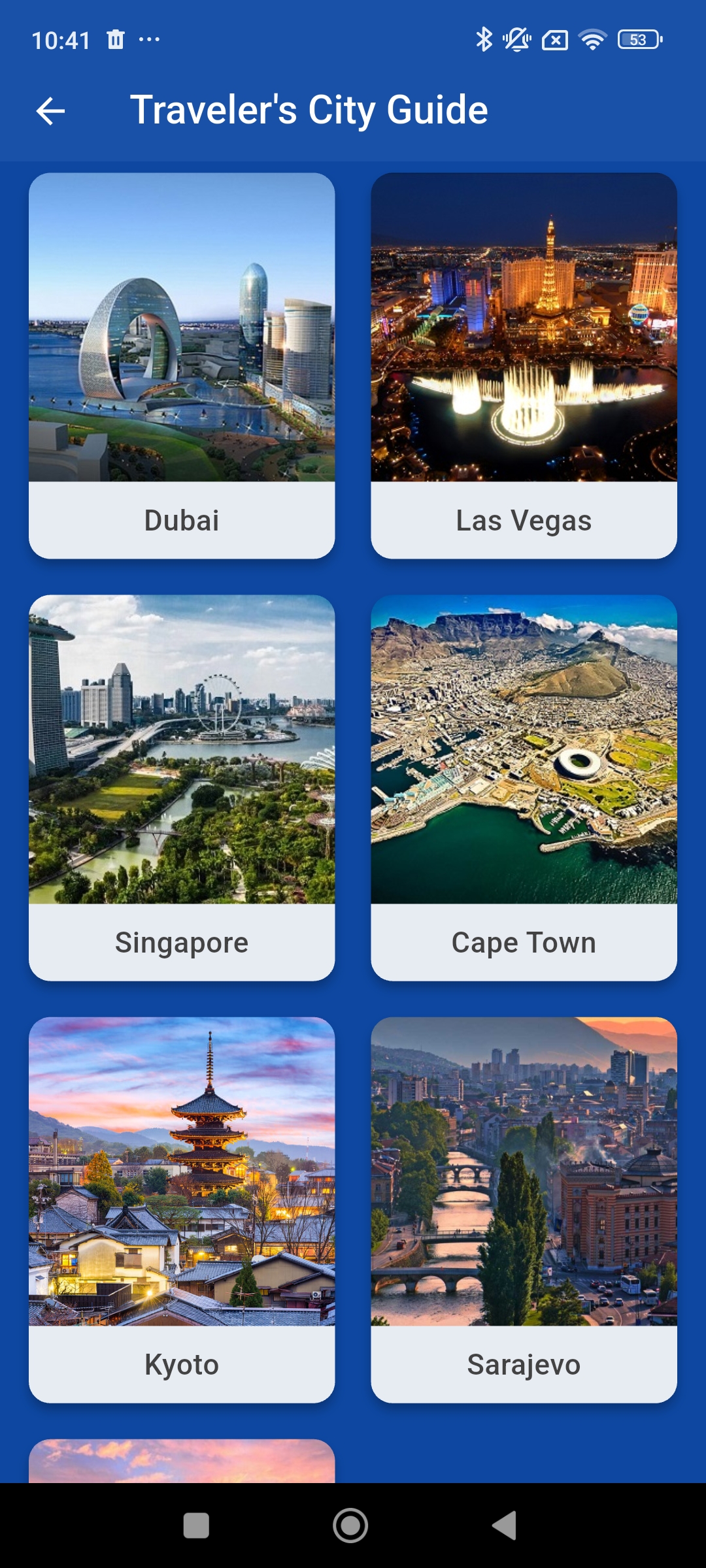Tap the SIM-blocked icon in the status bar
The height and width of the screenshot is (1568, 706).
click(x=556, y=41)
